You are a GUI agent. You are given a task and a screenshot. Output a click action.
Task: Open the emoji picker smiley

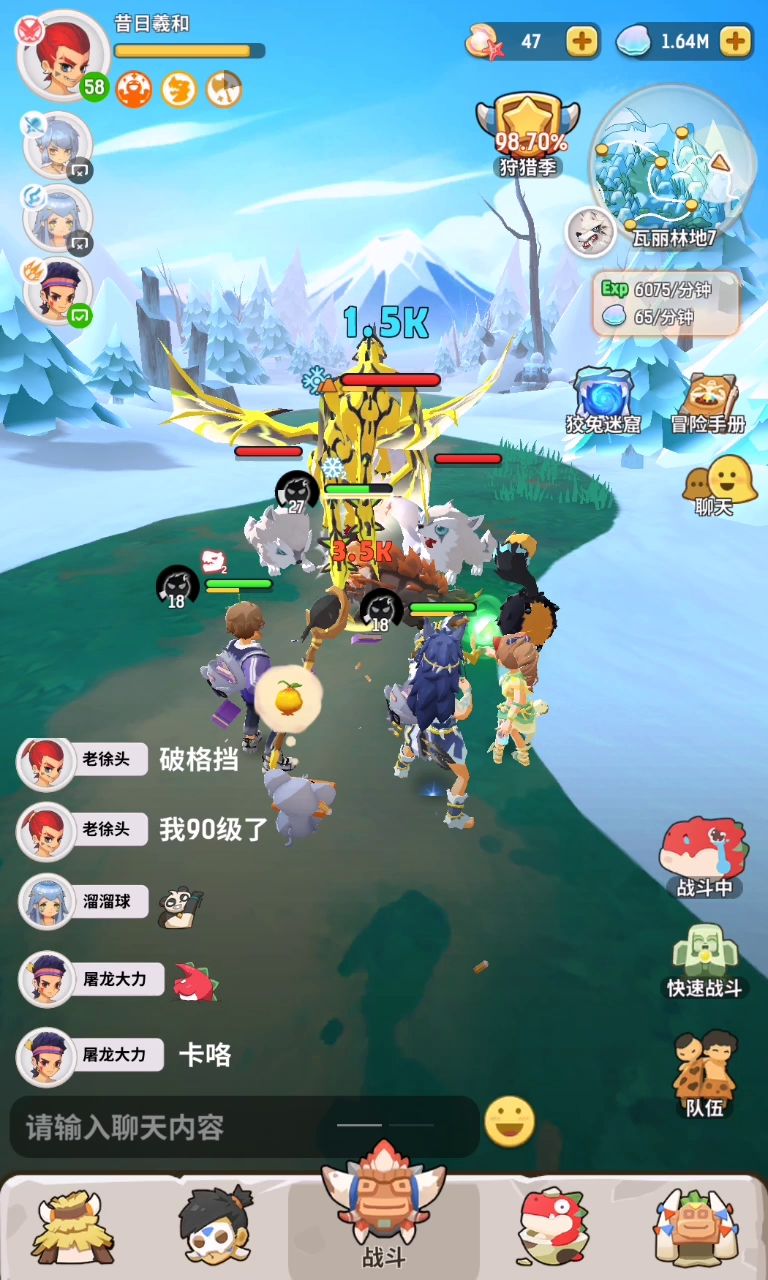(x=510, y=1122)
